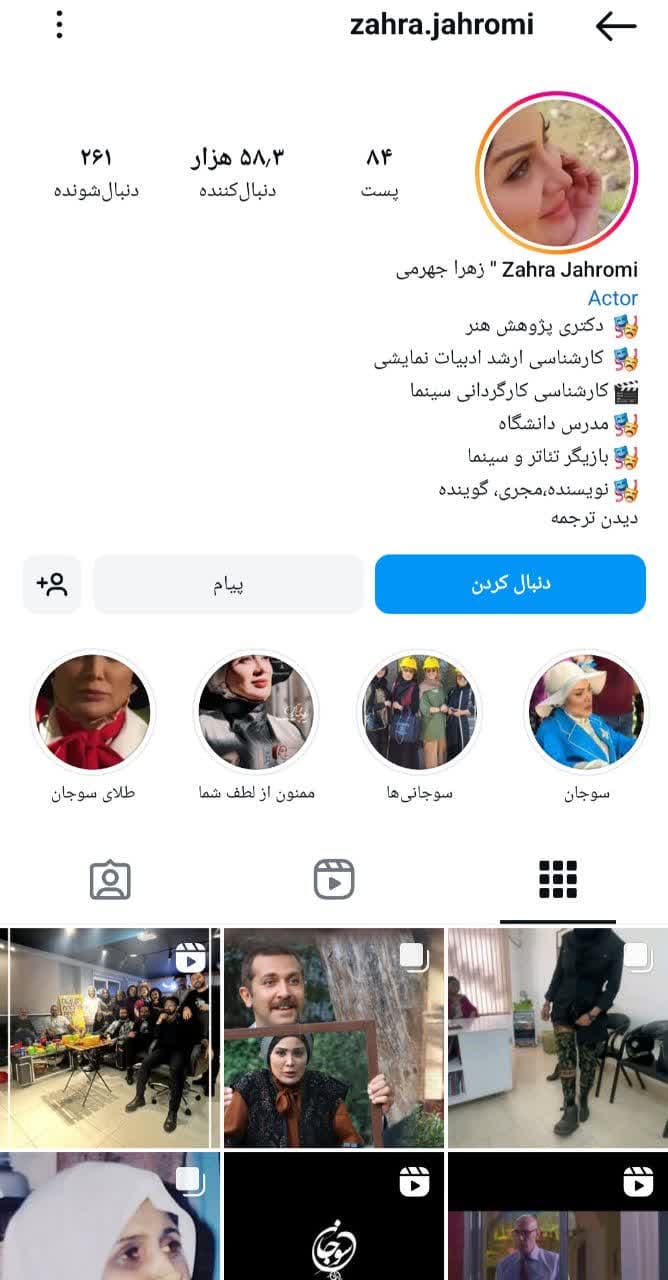View the profile picture story
The width and height of the screenshot is (668, 1280).
pos(556,172)
